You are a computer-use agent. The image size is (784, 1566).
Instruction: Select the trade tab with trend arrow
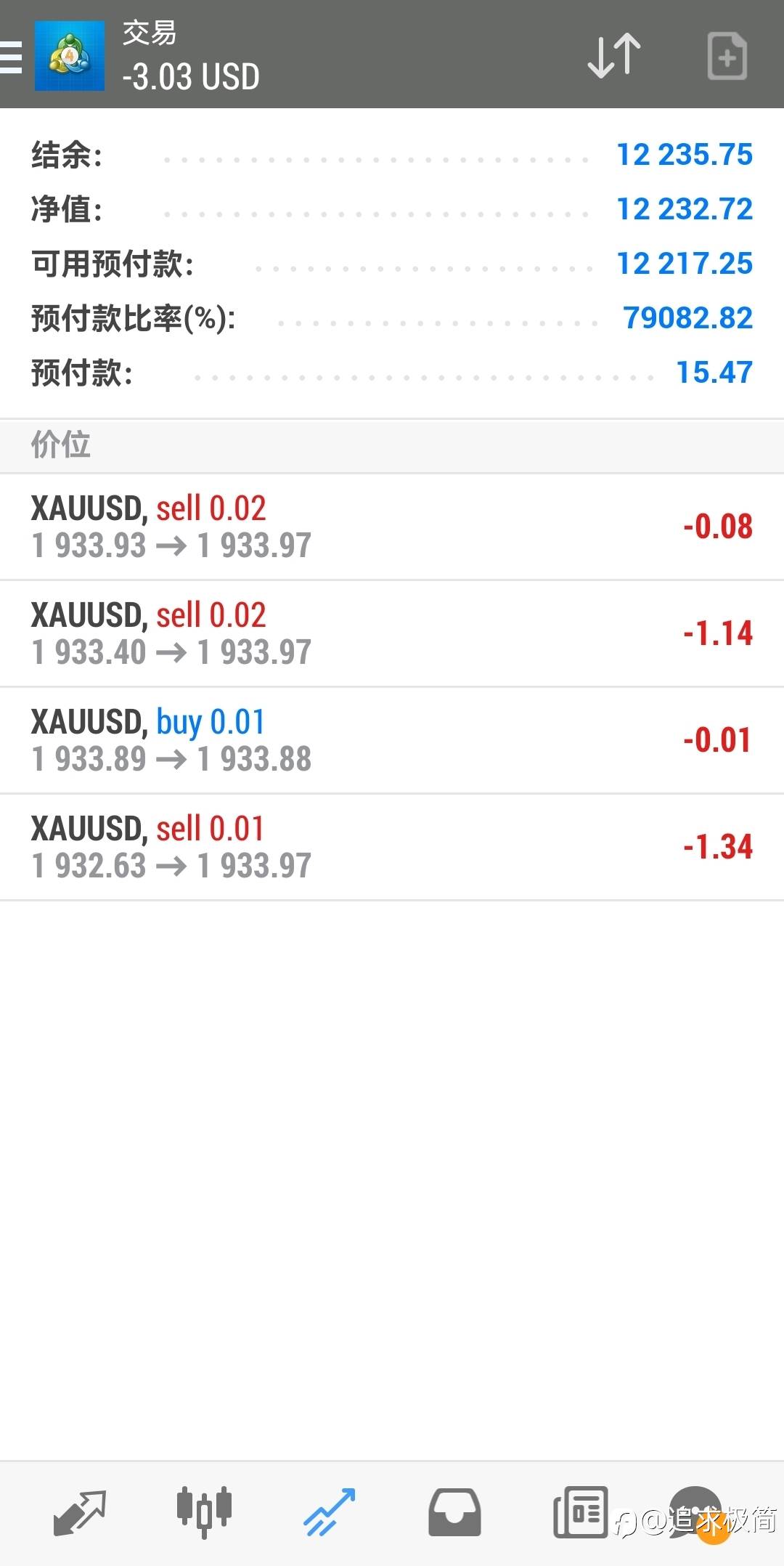(x=329, y=1512)
